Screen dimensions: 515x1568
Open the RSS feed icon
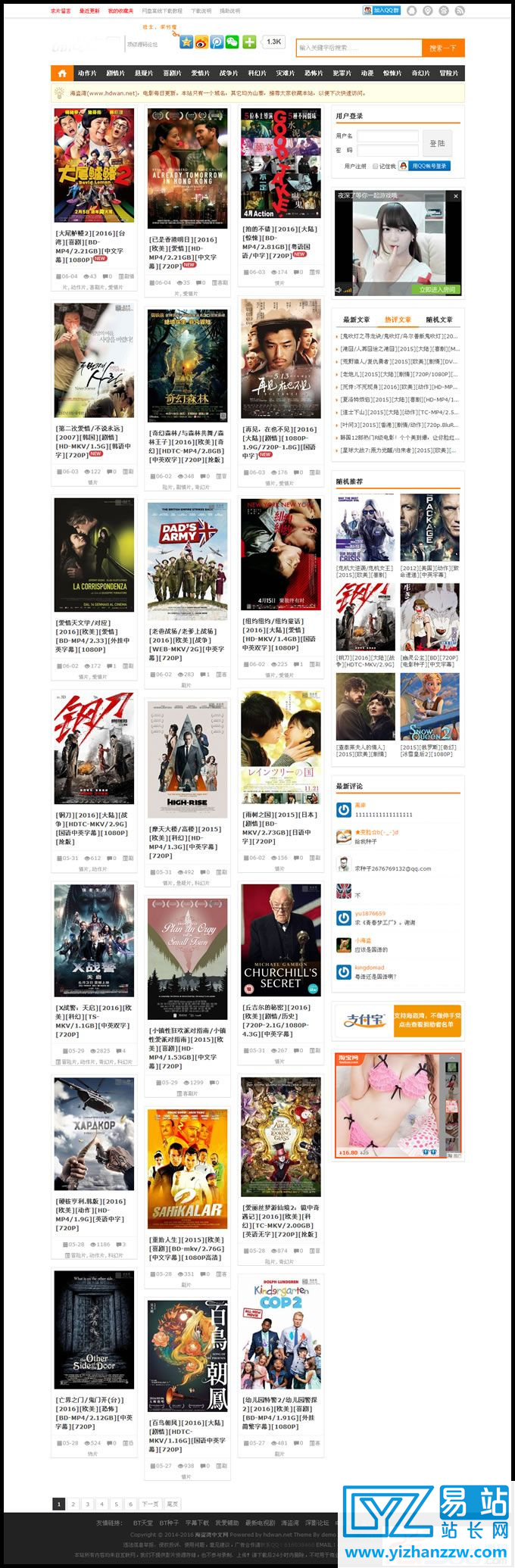point(459,11)
